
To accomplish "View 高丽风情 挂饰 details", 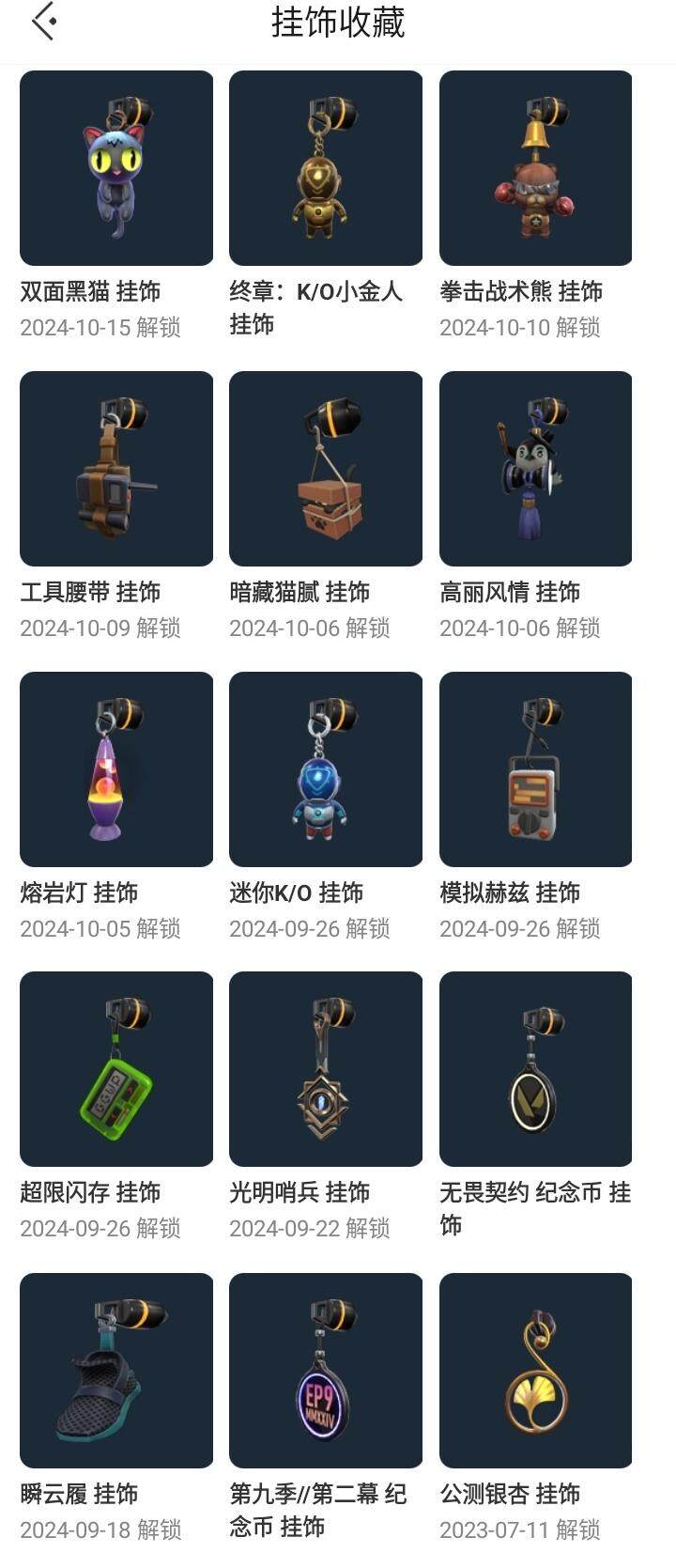I will click(535, 469).
